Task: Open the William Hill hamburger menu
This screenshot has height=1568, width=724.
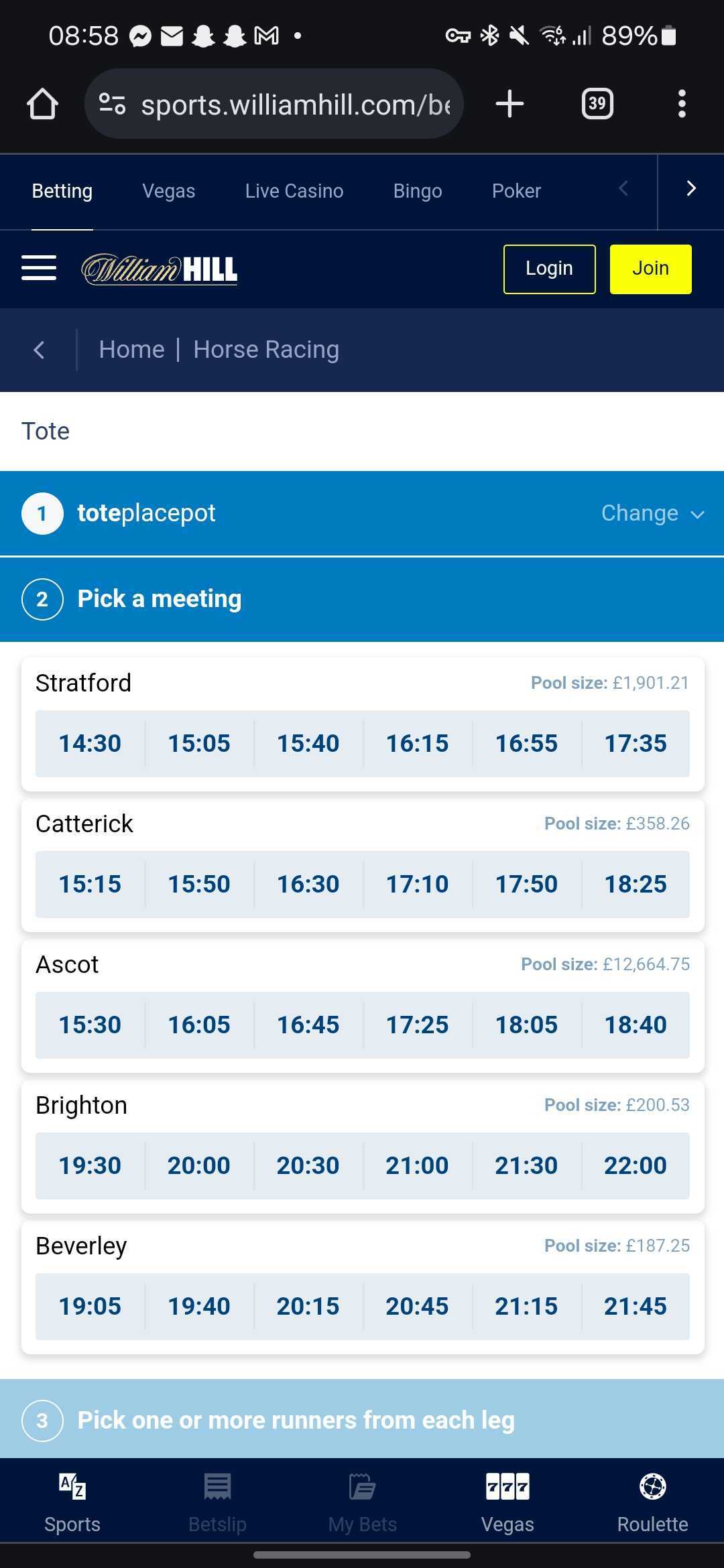Action: point(38,267)
